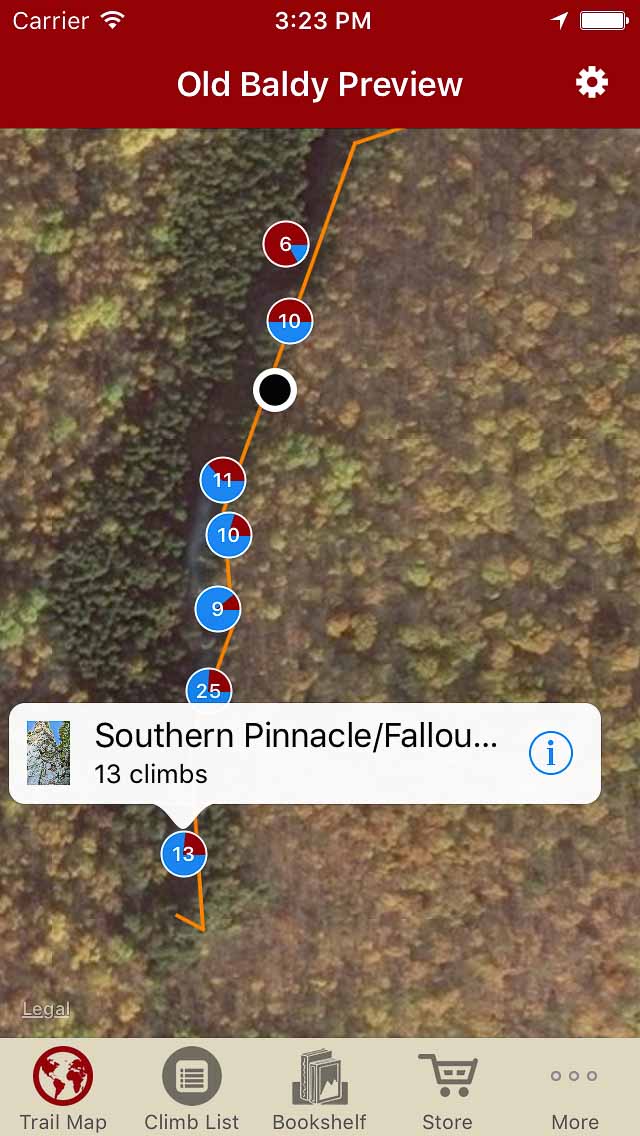Open the More tab
Viewport: 640px width, 1136px height.
tap(575, 1088)
